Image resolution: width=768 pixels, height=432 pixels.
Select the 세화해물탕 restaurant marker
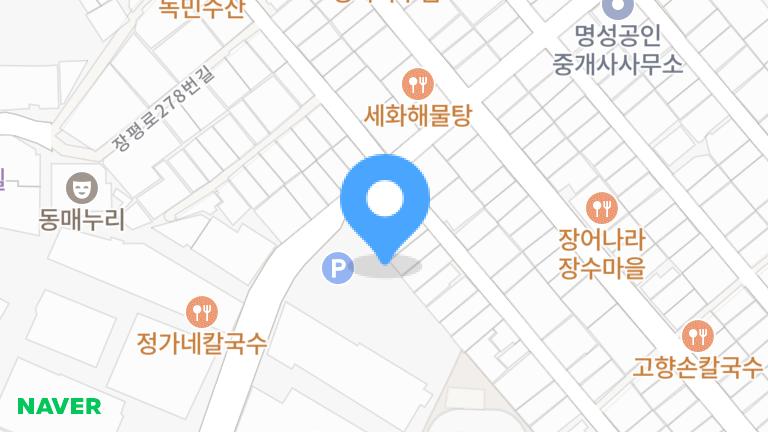(417, 83)
